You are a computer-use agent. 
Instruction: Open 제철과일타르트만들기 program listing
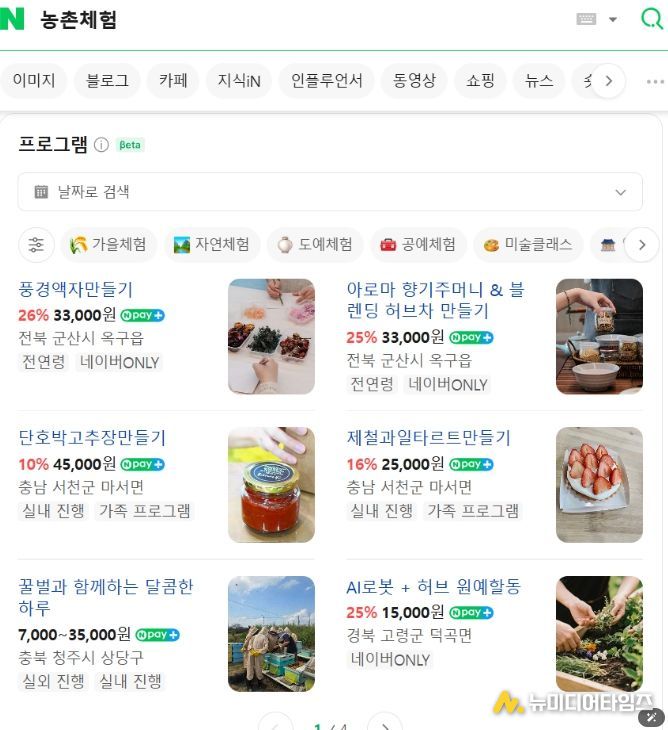tap(429, 438)
